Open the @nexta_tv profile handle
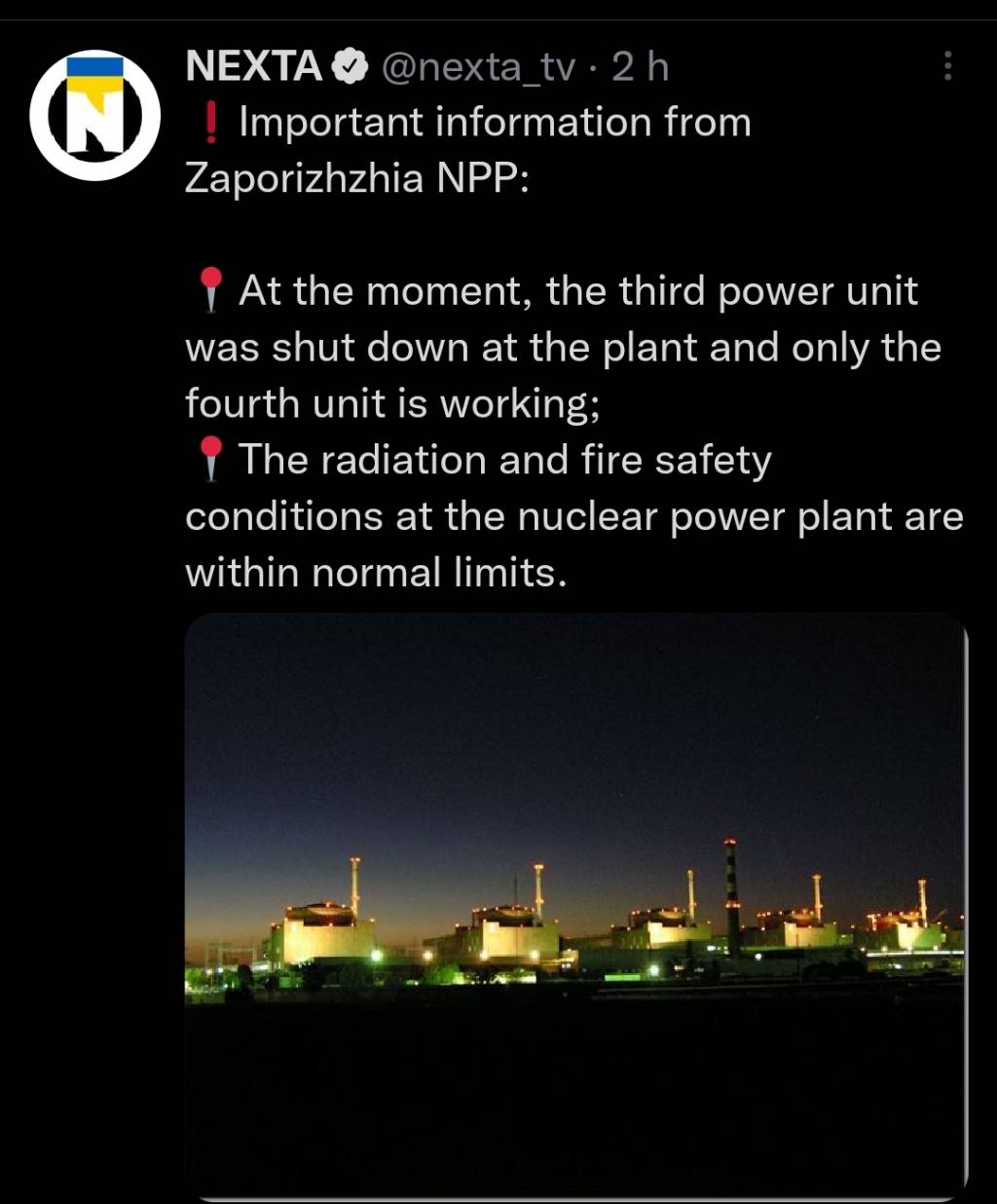Viewport: 997px width, 1204px height. (x=477, y=66)
